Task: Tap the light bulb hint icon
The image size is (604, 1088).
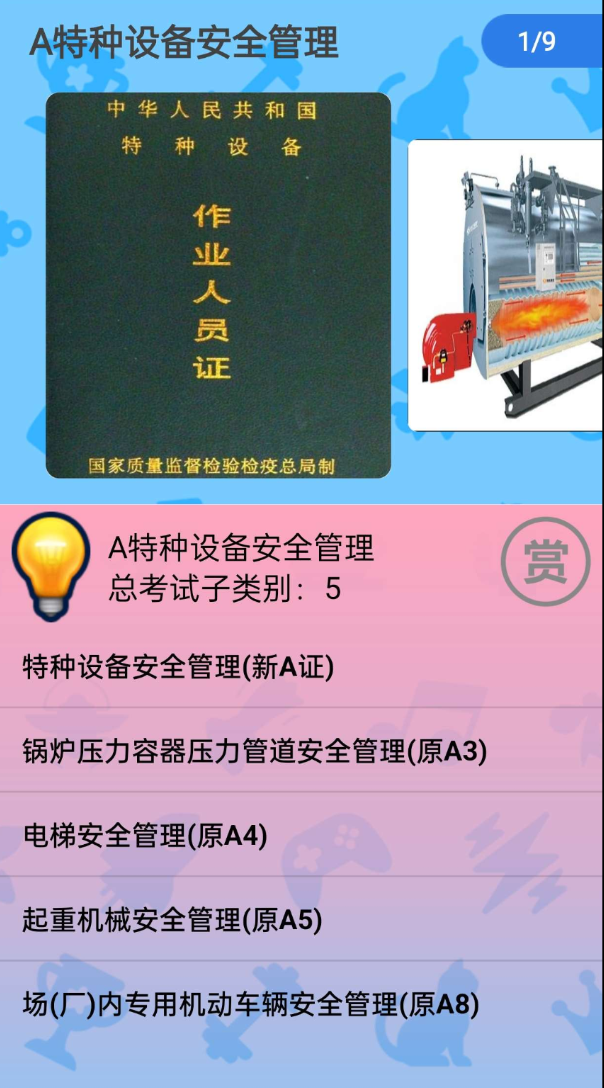Action: point(51,565)
